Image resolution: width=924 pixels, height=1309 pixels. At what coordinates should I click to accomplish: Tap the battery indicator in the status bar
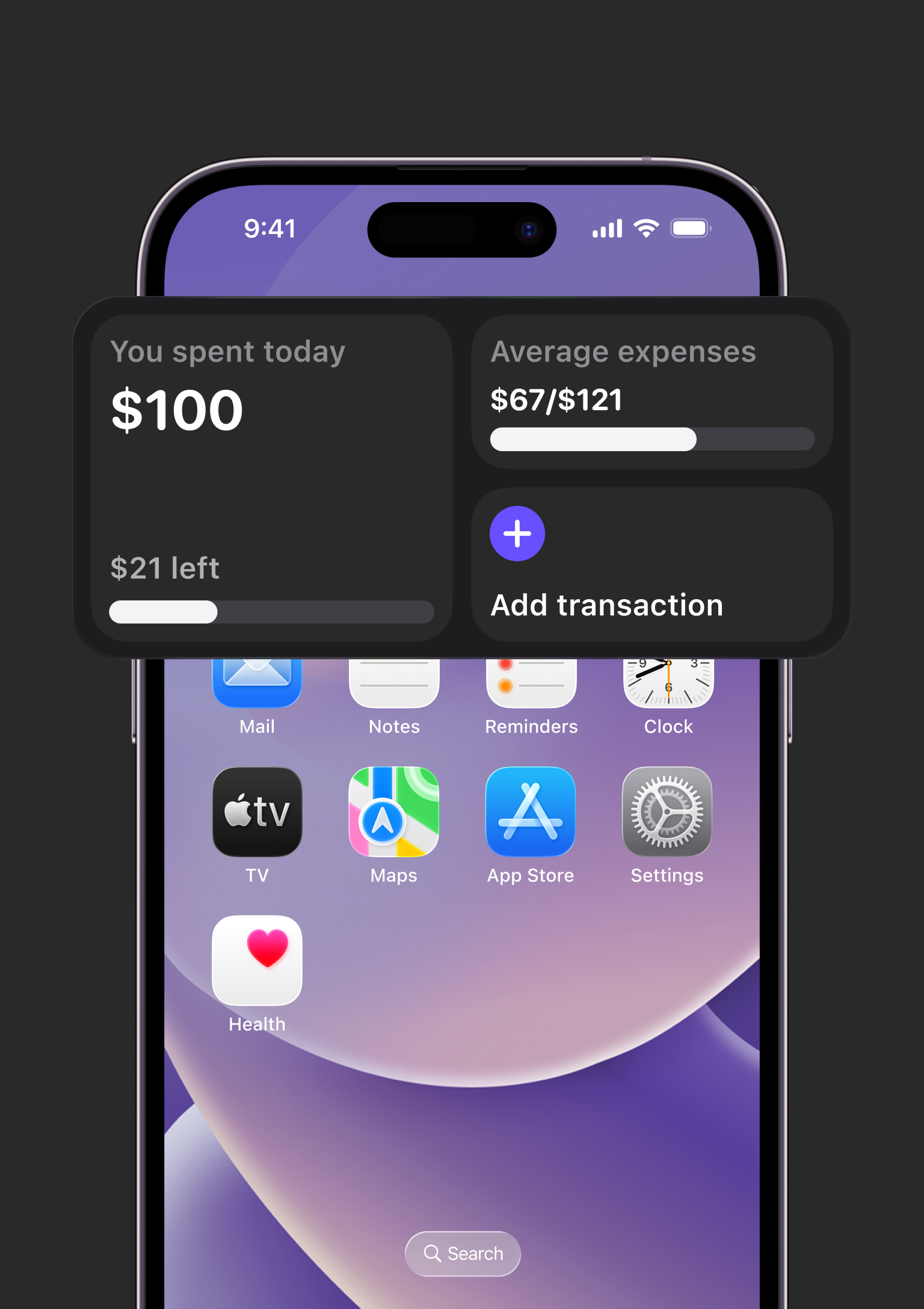(691, 229)
